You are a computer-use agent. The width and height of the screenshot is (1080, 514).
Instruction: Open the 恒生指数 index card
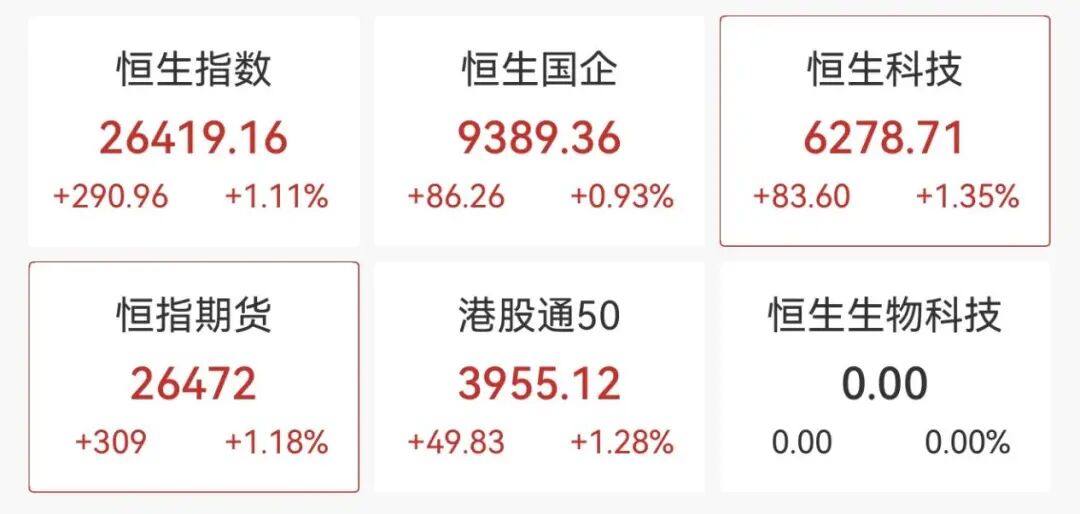[193, 131]
